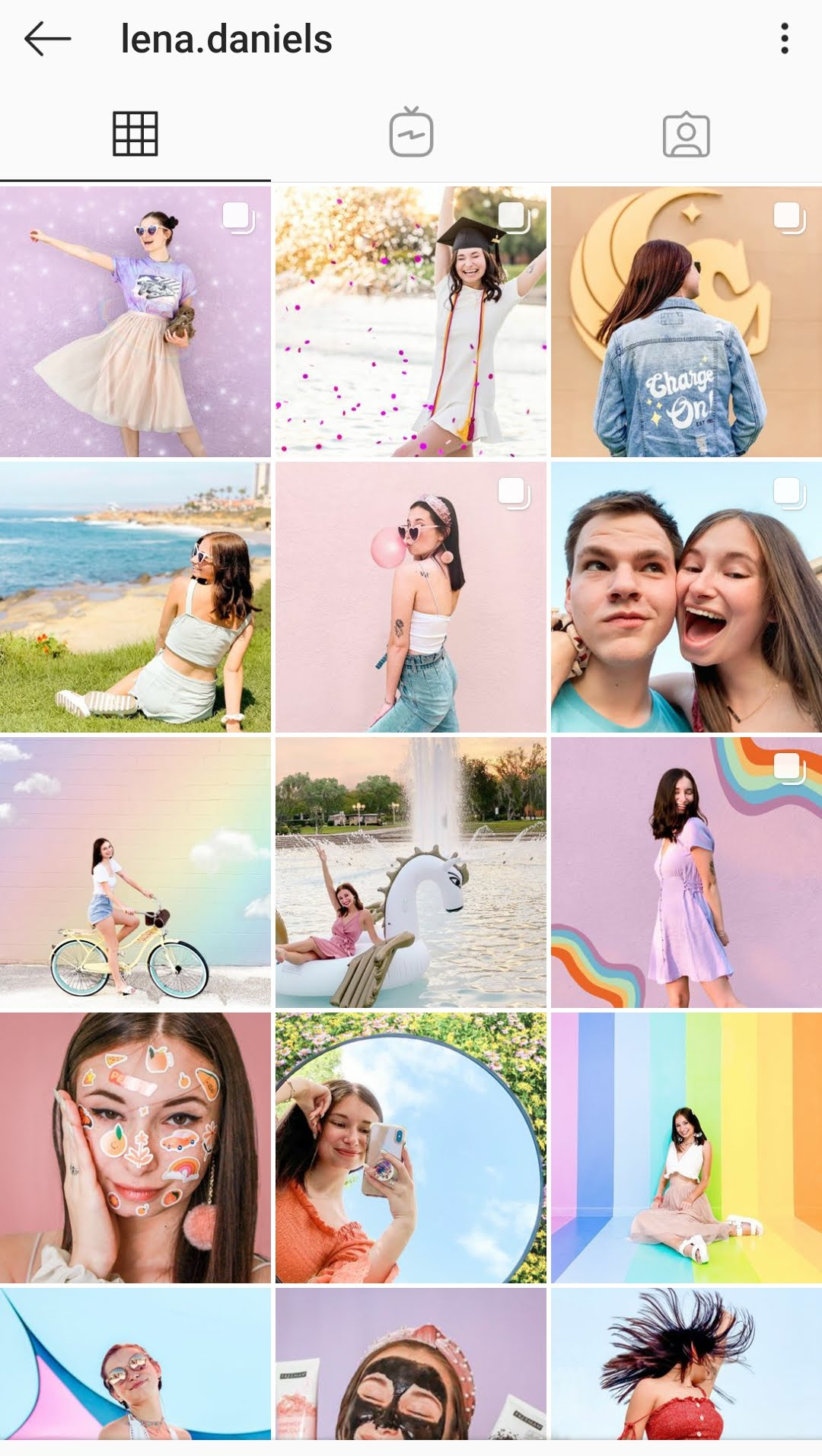Open the lavender dress with rainbows post
The height and width of the screenshot is (1456, 822).
tap(687, 873)
